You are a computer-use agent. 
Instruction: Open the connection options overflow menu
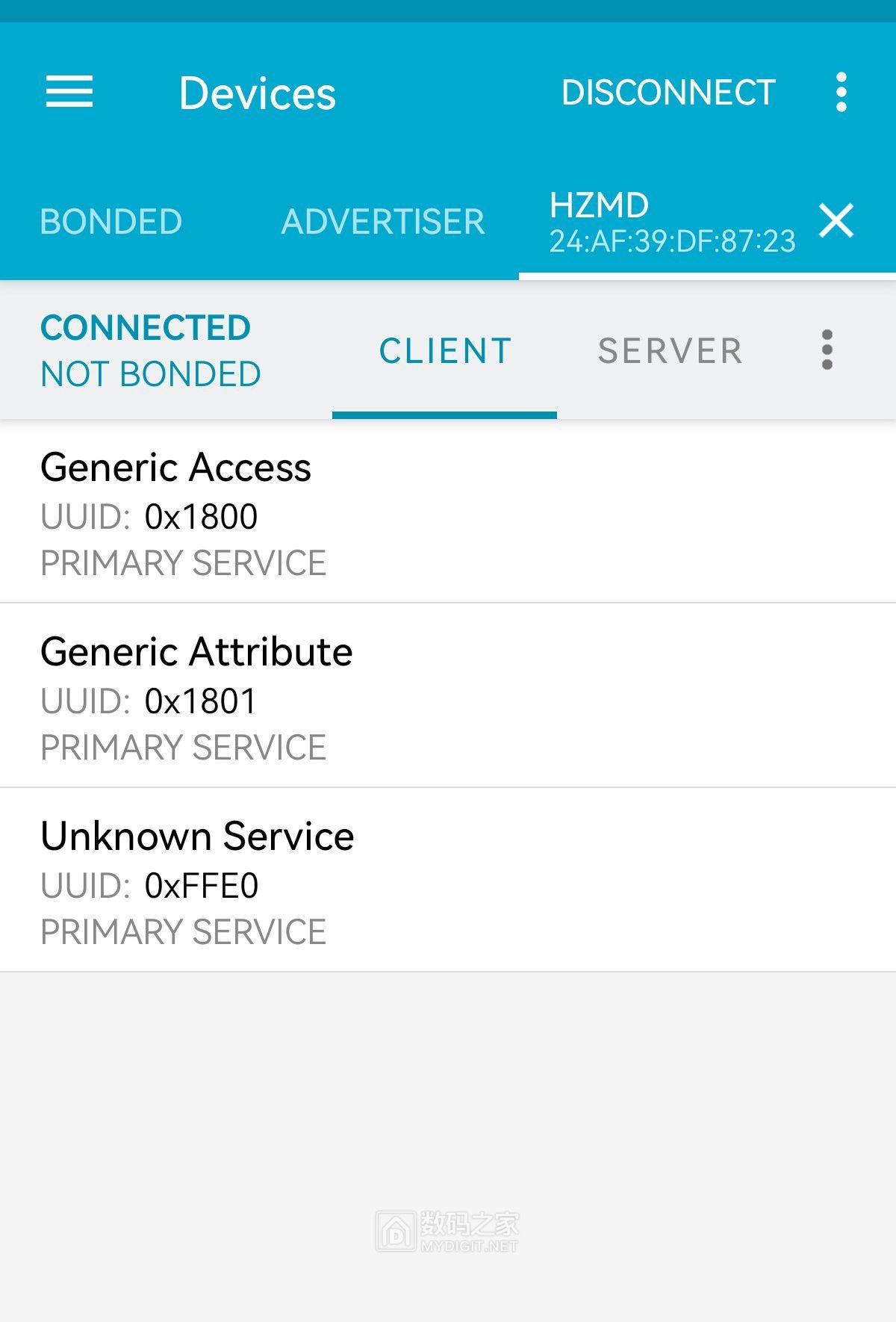[x=827, y=350]
